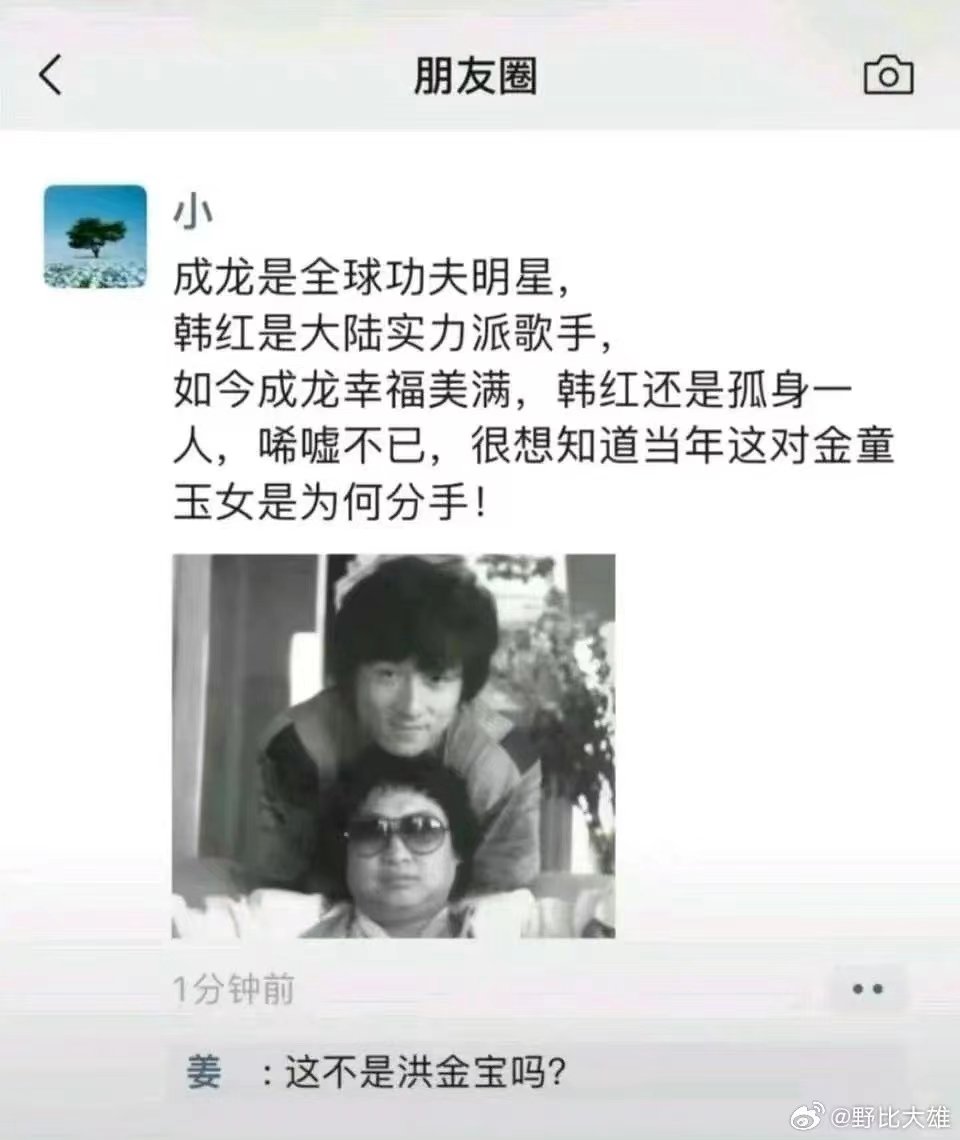Open commenter 姜's profile
Image resolution: width=960 pixels, height=1140 pixels.
204,1075
